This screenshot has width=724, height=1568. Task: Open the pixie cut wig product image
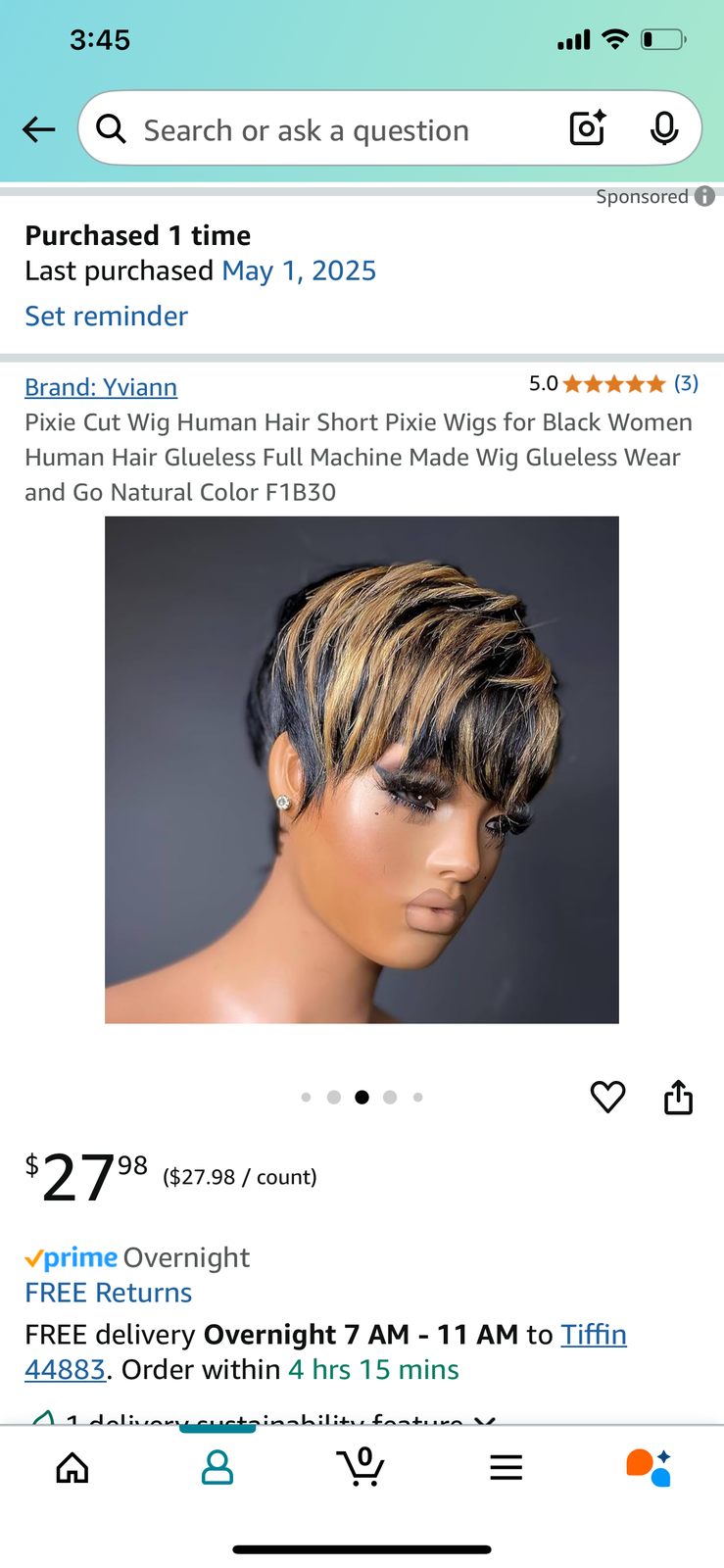coord(362,769)
